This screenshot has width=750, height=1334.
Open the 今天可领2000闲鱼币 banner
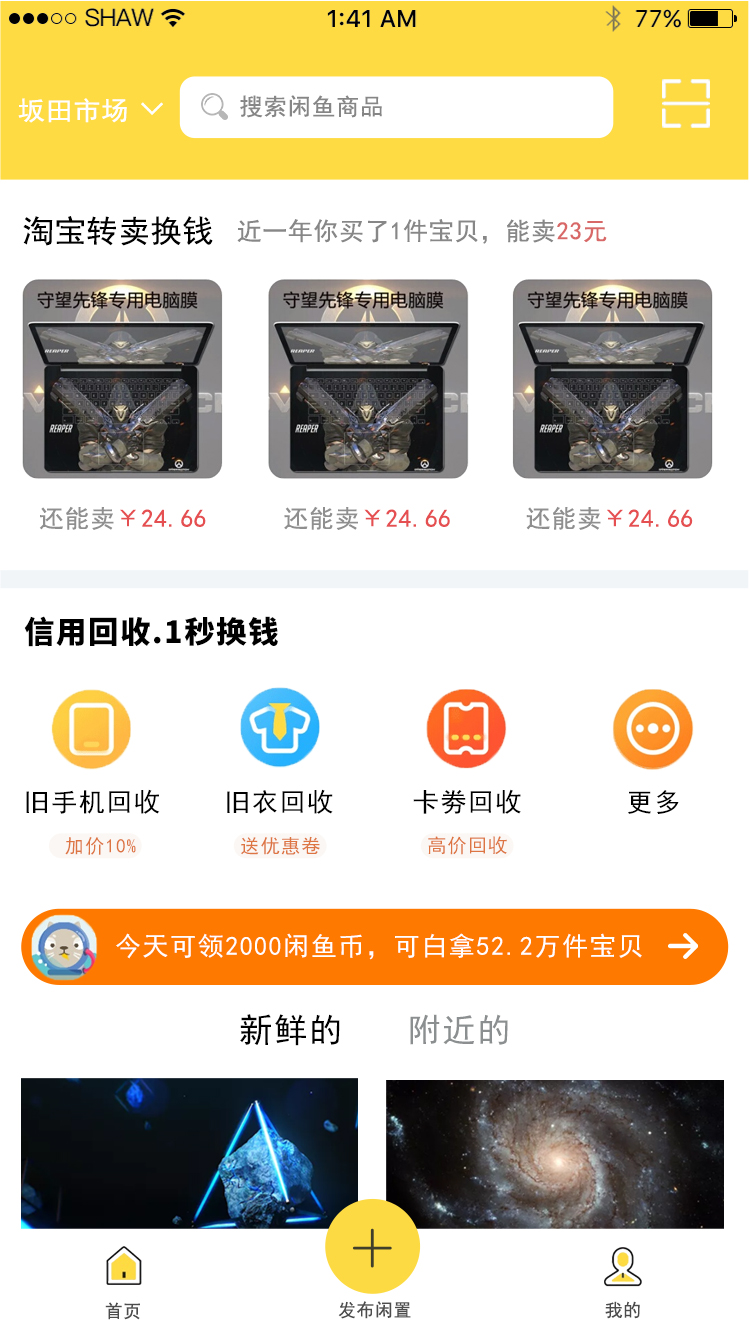374,946
